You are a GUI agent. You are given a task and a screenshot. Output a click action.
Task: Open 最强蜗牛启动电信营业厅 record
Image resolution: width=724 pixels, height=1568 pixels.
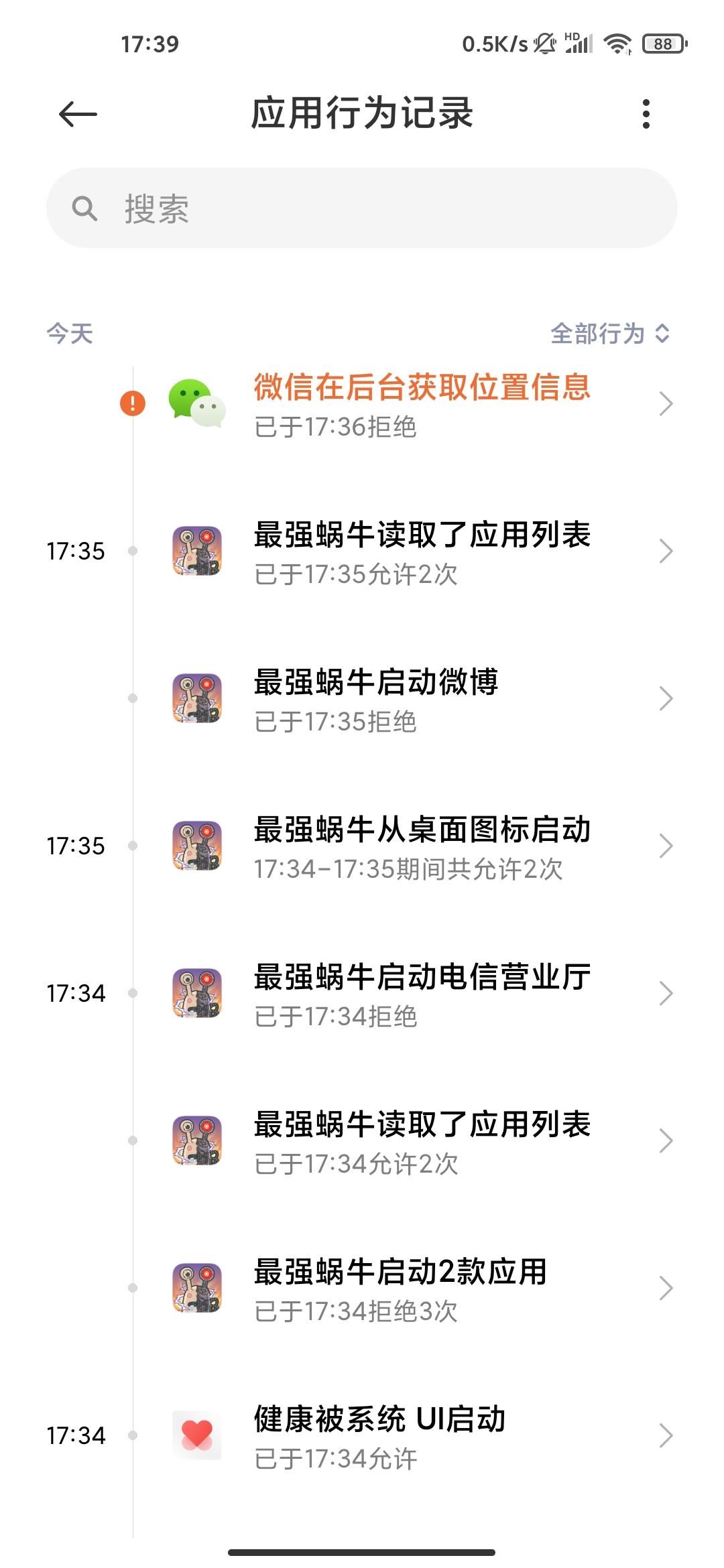421,994
